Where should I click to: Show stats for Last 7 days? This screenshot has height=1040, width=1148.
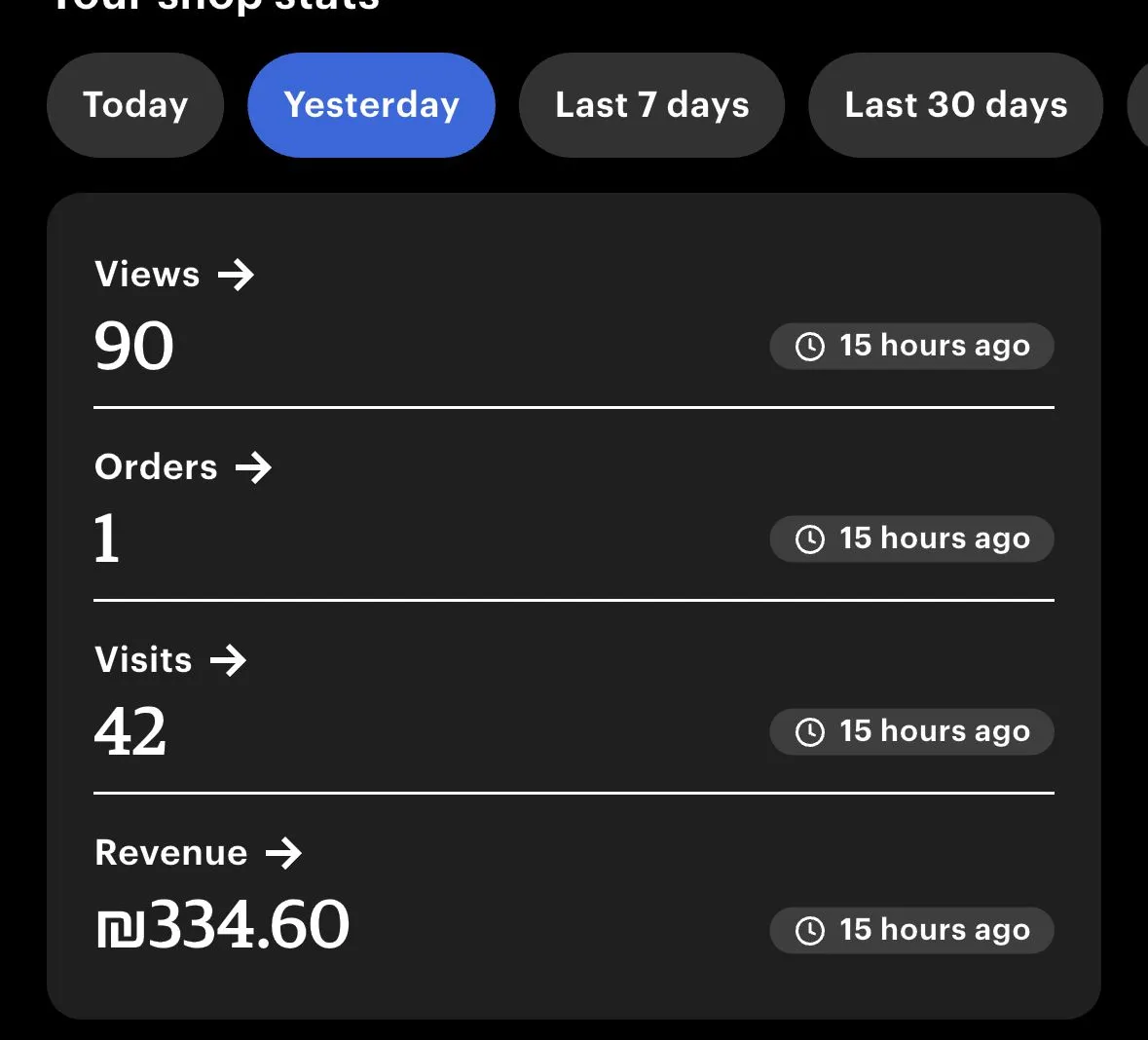tap(651, 105)
